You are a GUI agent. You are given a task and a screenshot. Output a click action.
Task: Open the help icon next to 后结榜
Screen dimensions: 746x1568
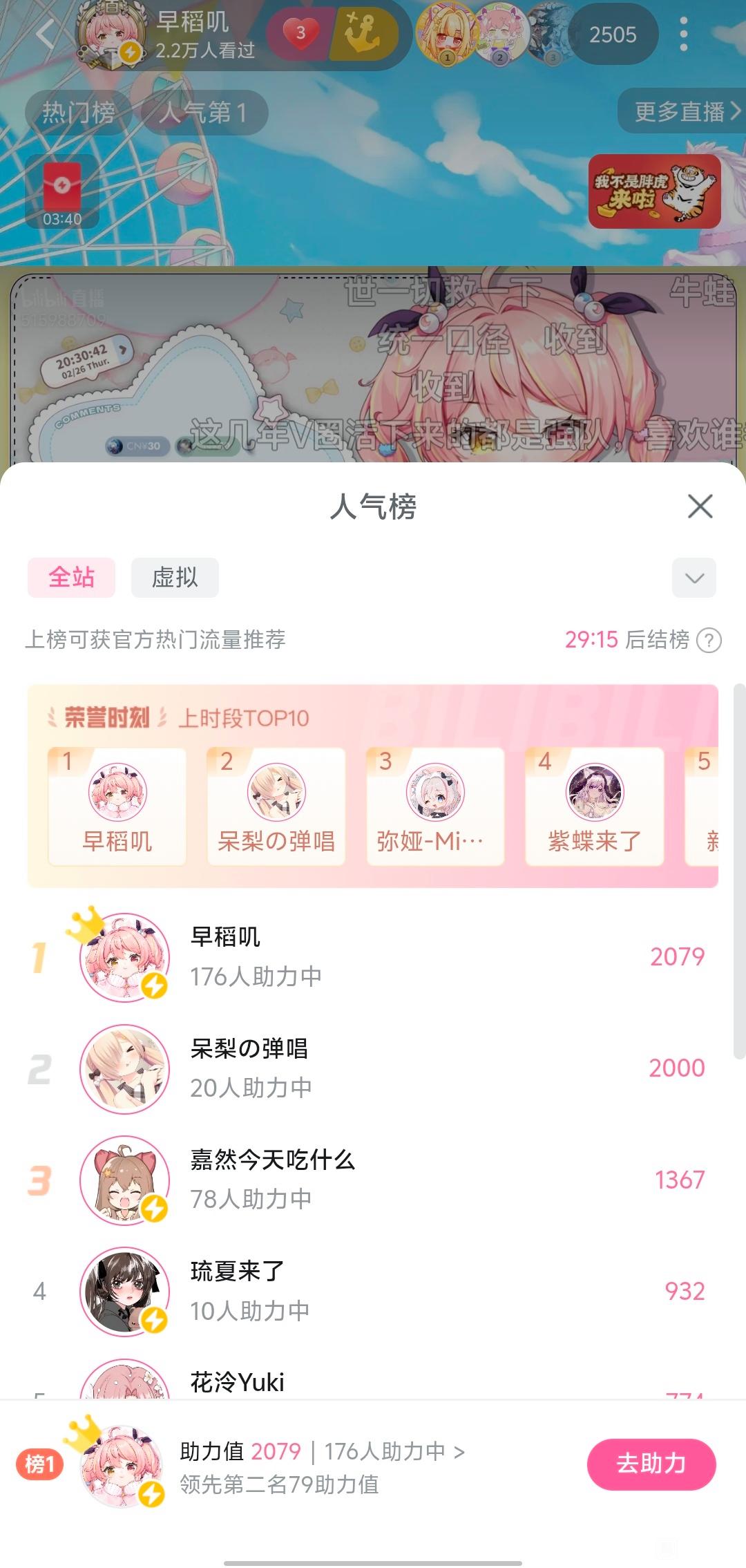[x=709, y=641]
